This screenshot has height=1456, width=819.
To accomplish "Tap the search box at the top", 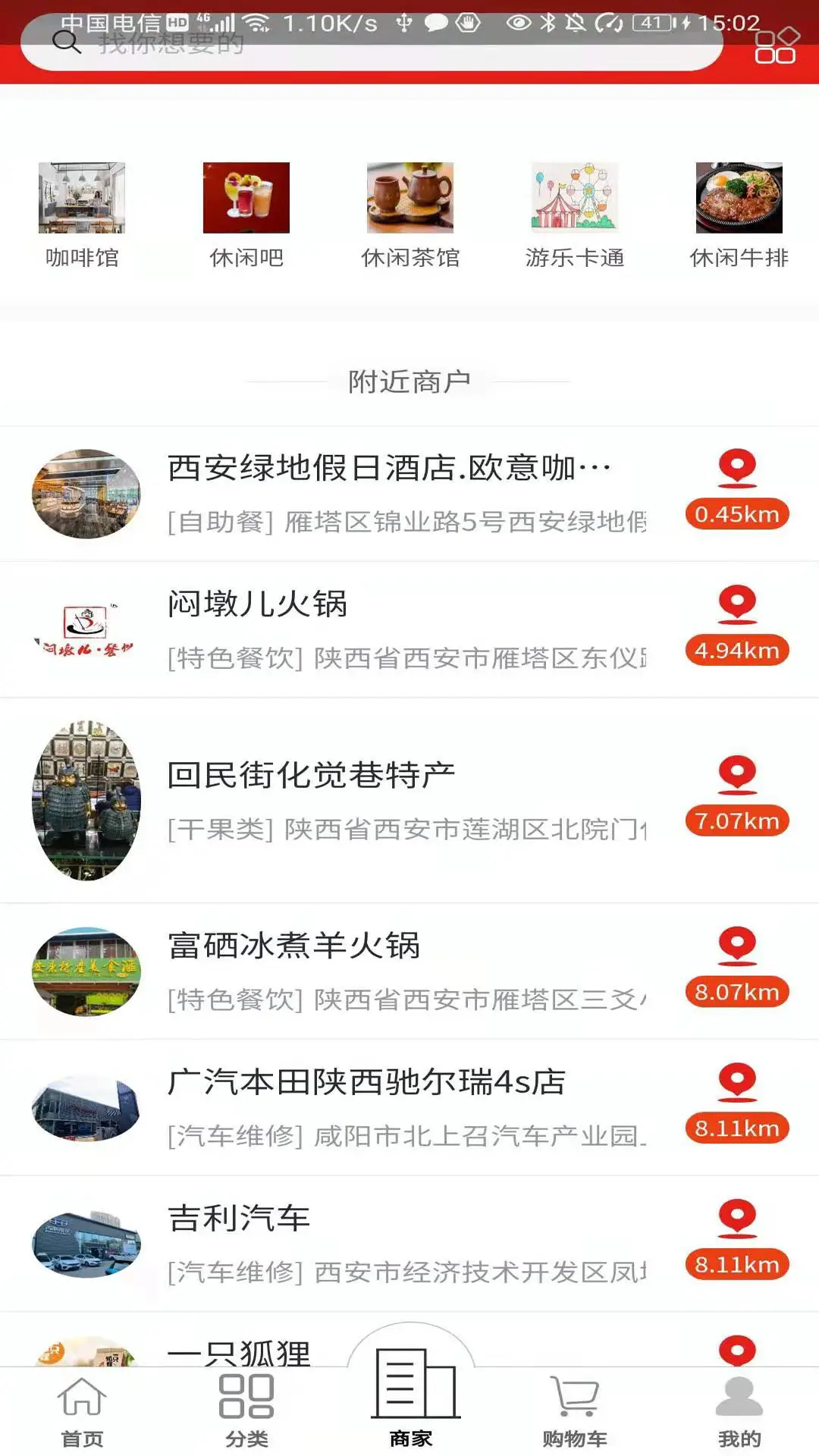I will point(372,44).
